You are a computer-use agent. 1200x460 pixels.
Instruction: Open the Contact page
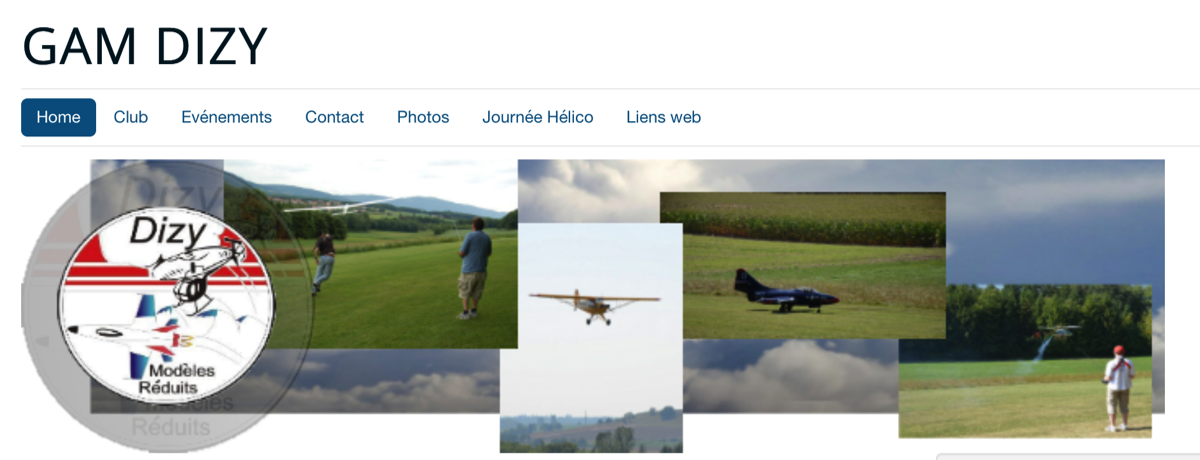334,117
